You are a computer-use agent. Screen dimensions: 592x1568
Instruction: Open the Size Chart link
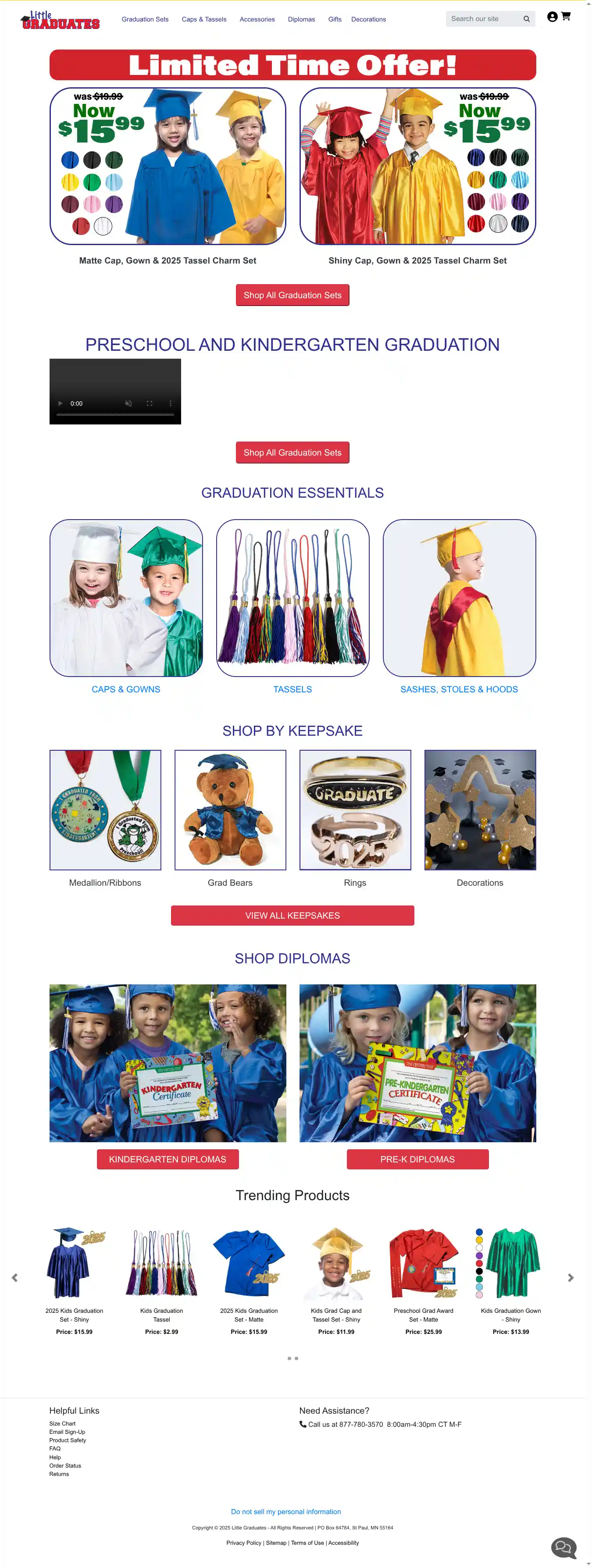[62, 1423]
